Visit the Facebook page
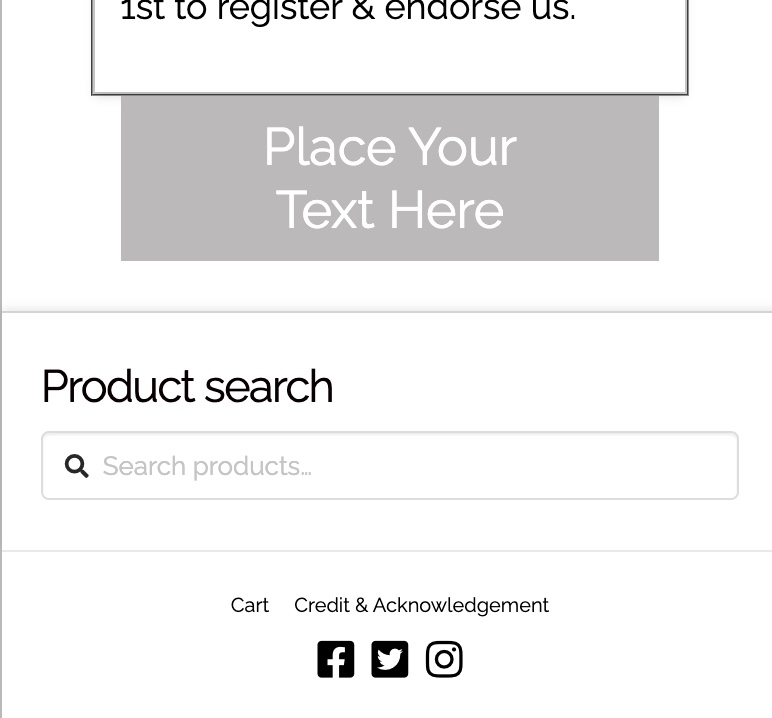The width and height of the screenshot is (772, 718). (336, 659)
